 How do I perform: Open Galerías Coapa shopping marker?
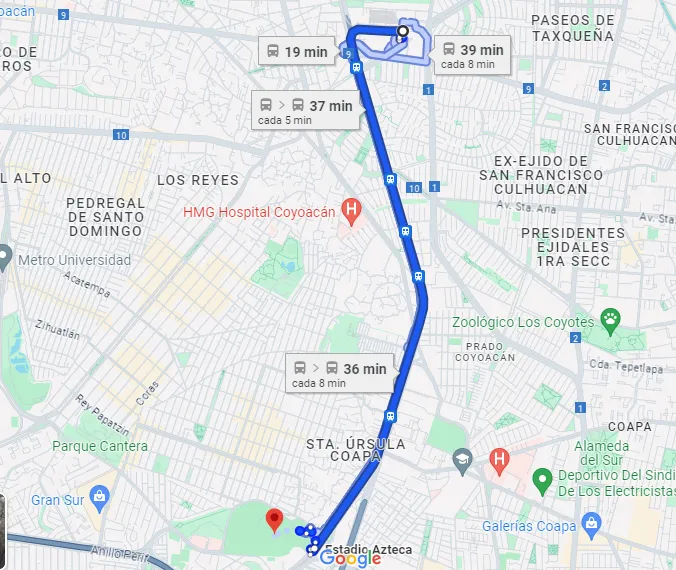(592, 524)
